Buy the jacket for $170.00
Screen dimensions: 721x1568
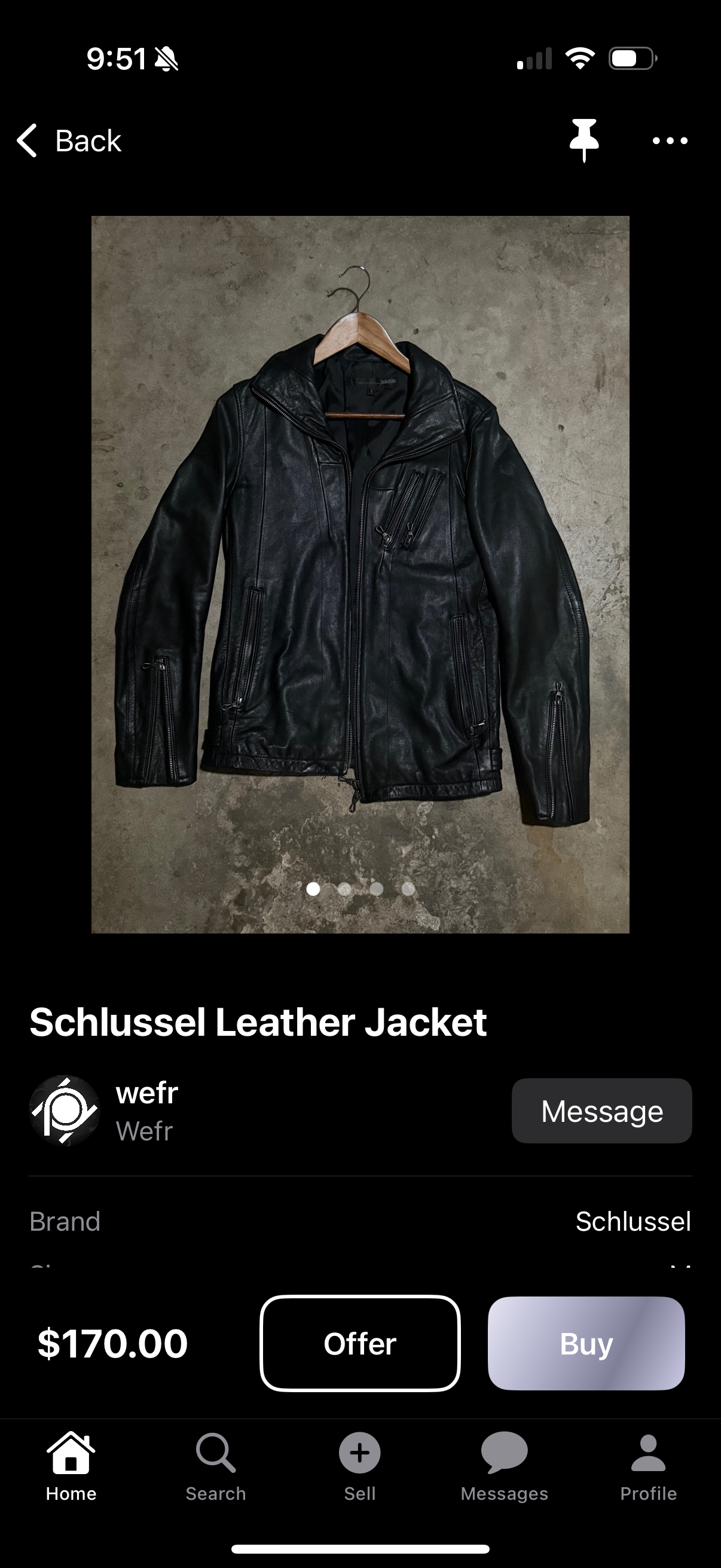586,1343
